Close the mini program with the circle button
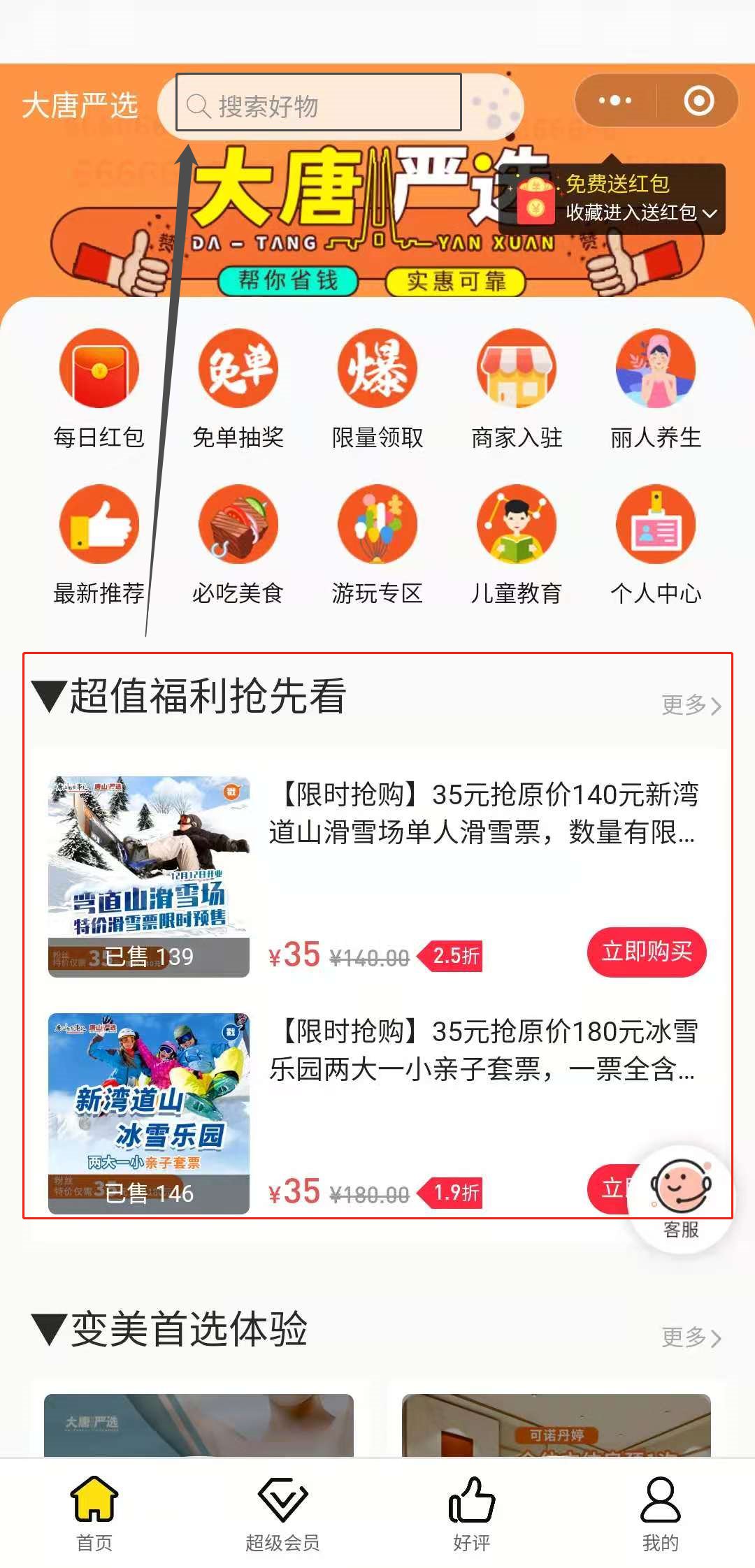Image resolution: width=755 pixels, height=1568 pixels. 698,101
